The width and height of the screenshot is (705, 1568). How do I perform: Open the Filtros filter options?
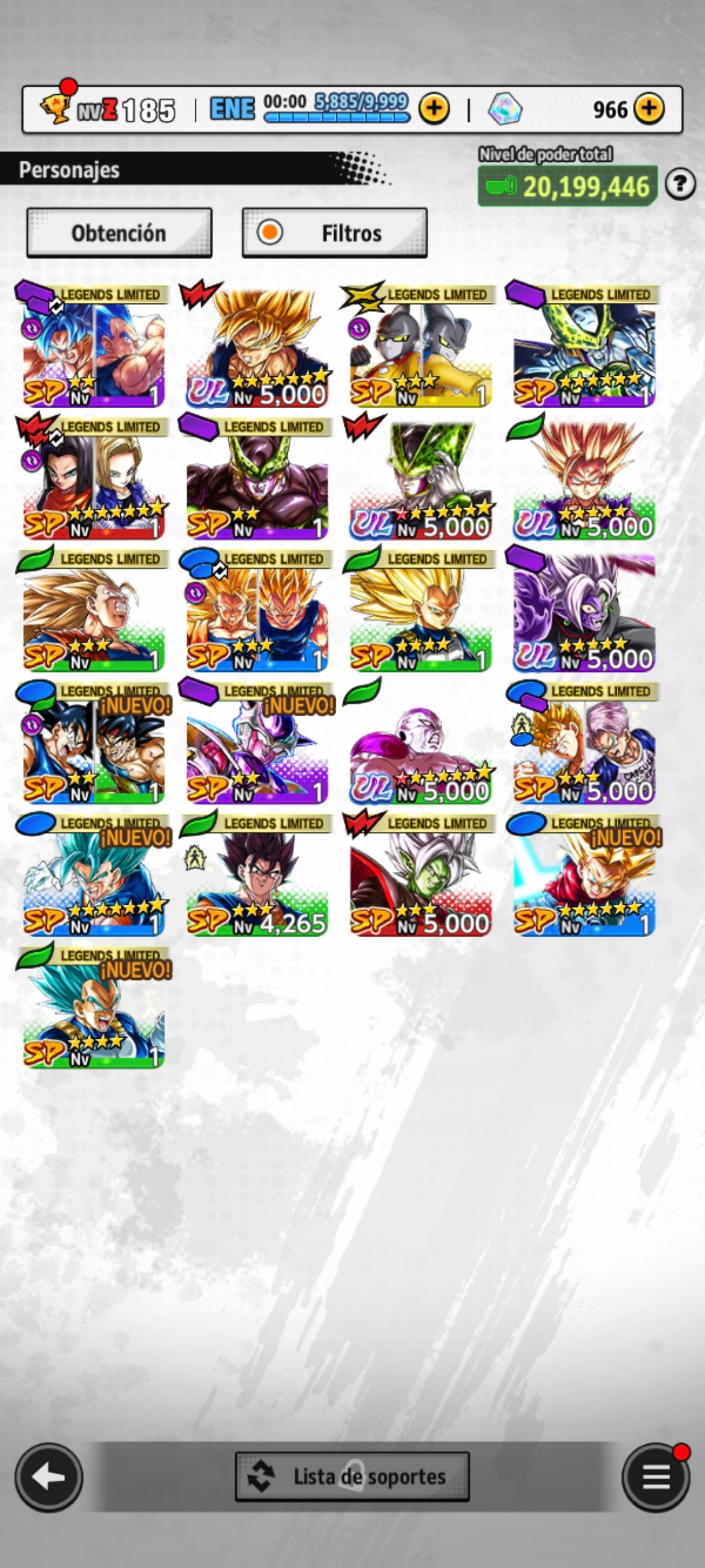335,233
